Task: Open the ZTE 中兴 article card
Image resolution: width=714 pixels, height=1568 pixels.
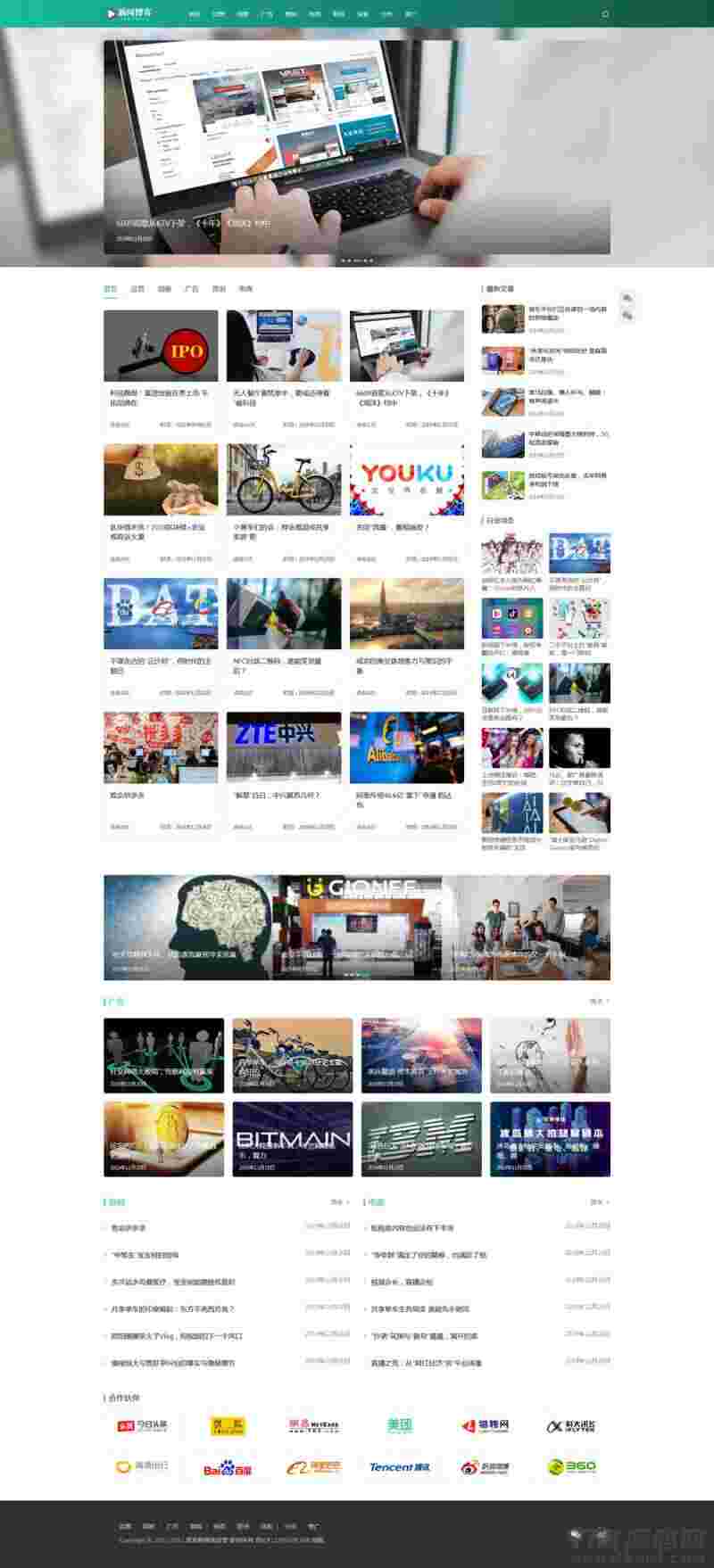Action: click(x=284, y=747)
